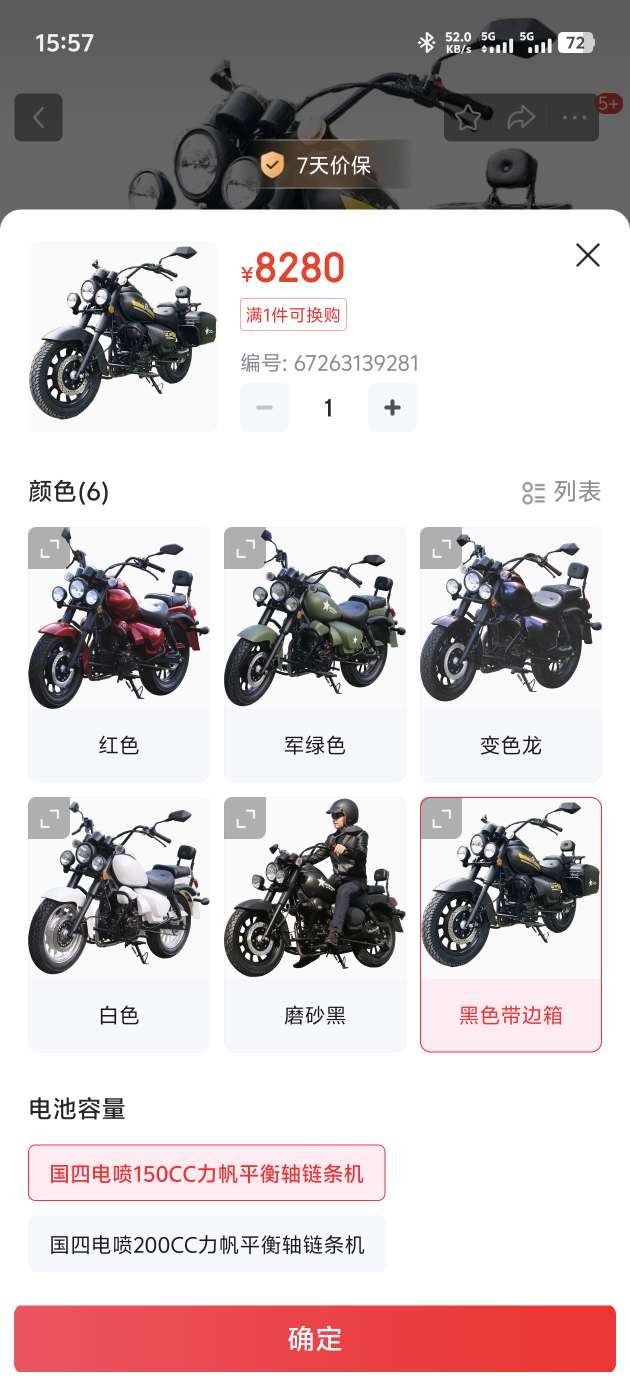The width and height of the screenshot is (630, 1400).
Task: Open the selected product preview image
Action: pos(123,337)
